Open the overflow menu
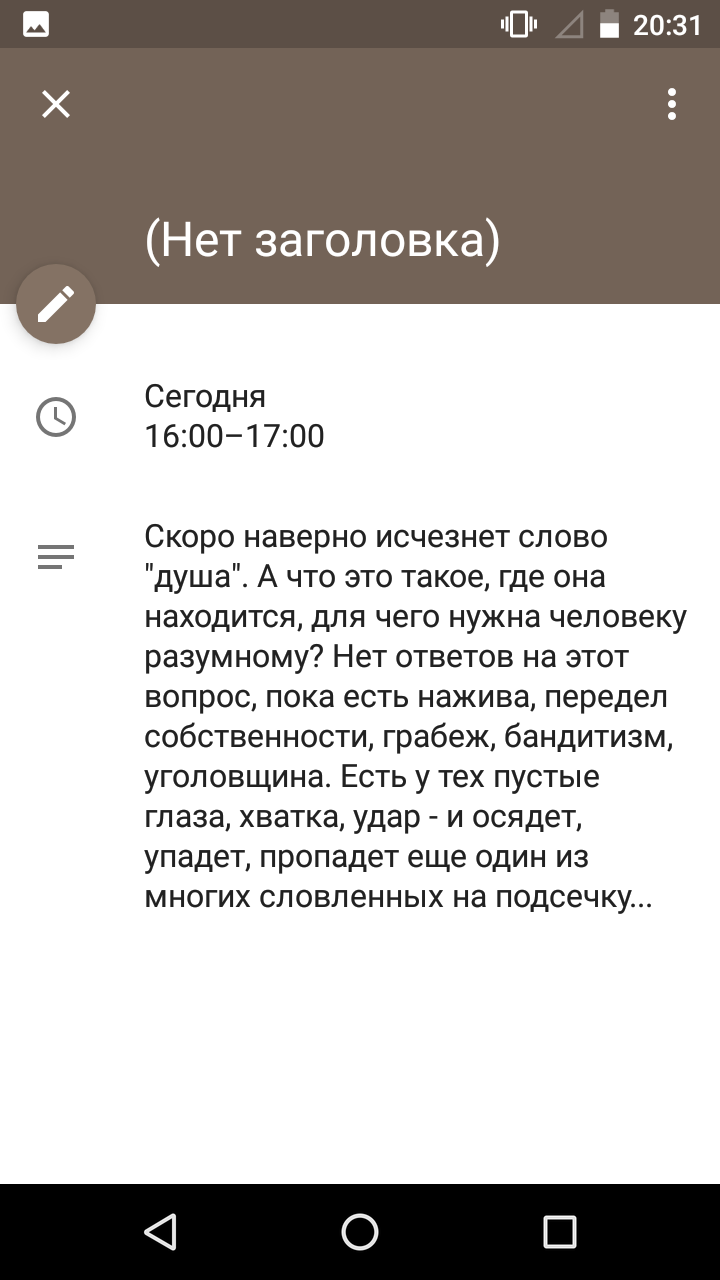This screenshot has height=1280, width=720. [672, 104]
